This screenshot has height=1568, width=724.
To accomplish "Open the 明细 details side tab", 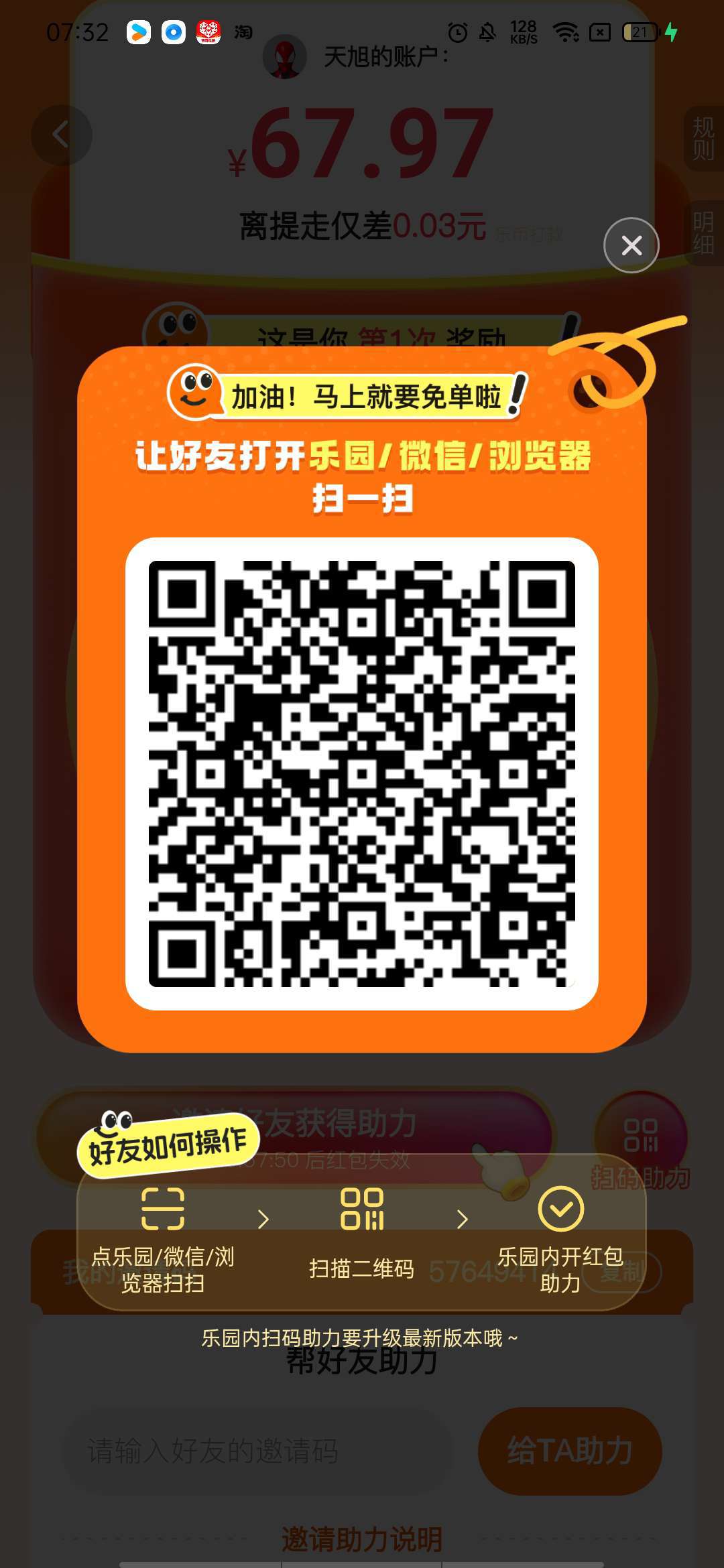I will (x=703, y=233).
